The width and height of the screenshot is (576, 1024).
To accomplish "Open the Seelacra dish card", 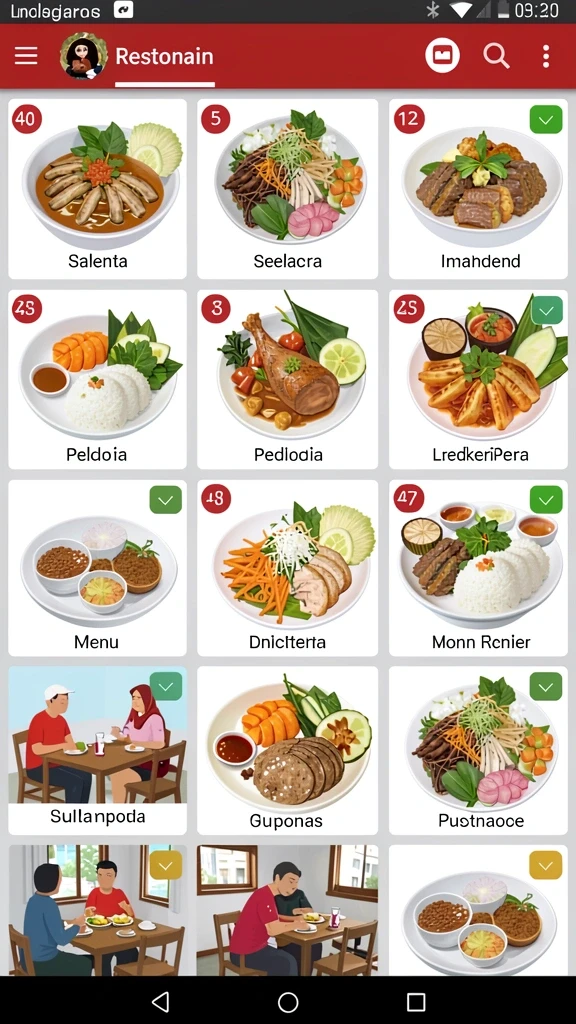I will (x=287, y=189).
